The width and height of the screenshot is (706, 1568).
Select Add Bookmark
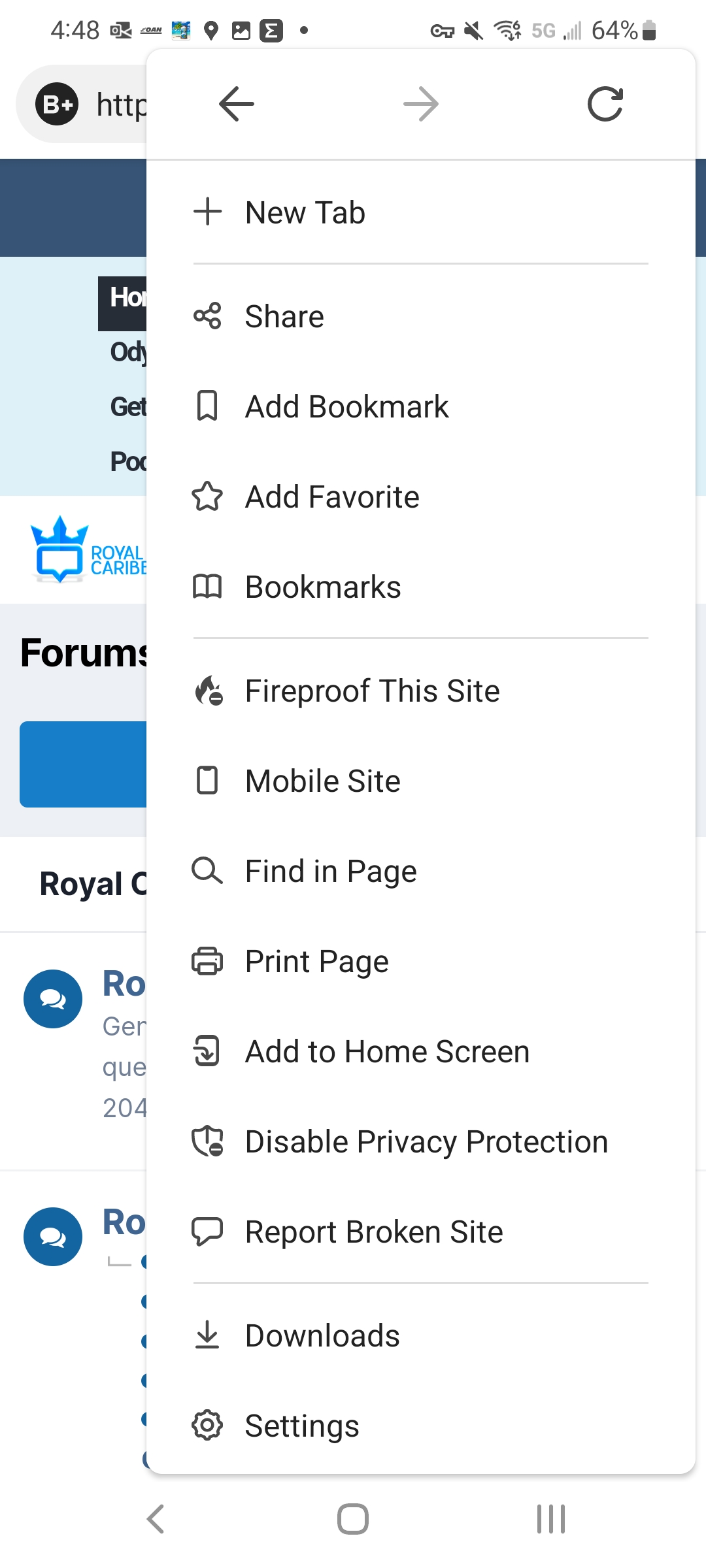pyautogui.click(x=421, y=406)
